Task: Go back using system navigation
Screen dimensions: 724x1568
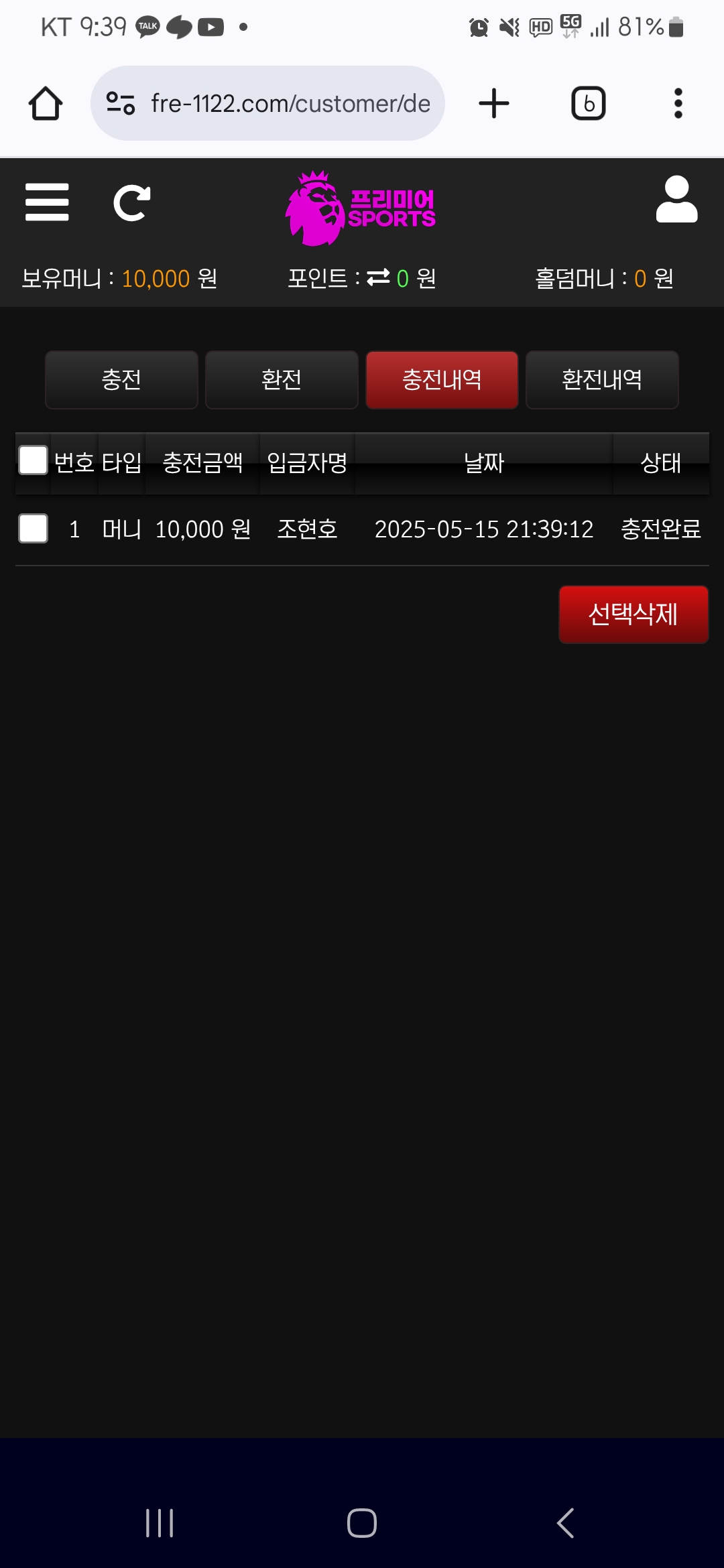Action: (565, 1523)
